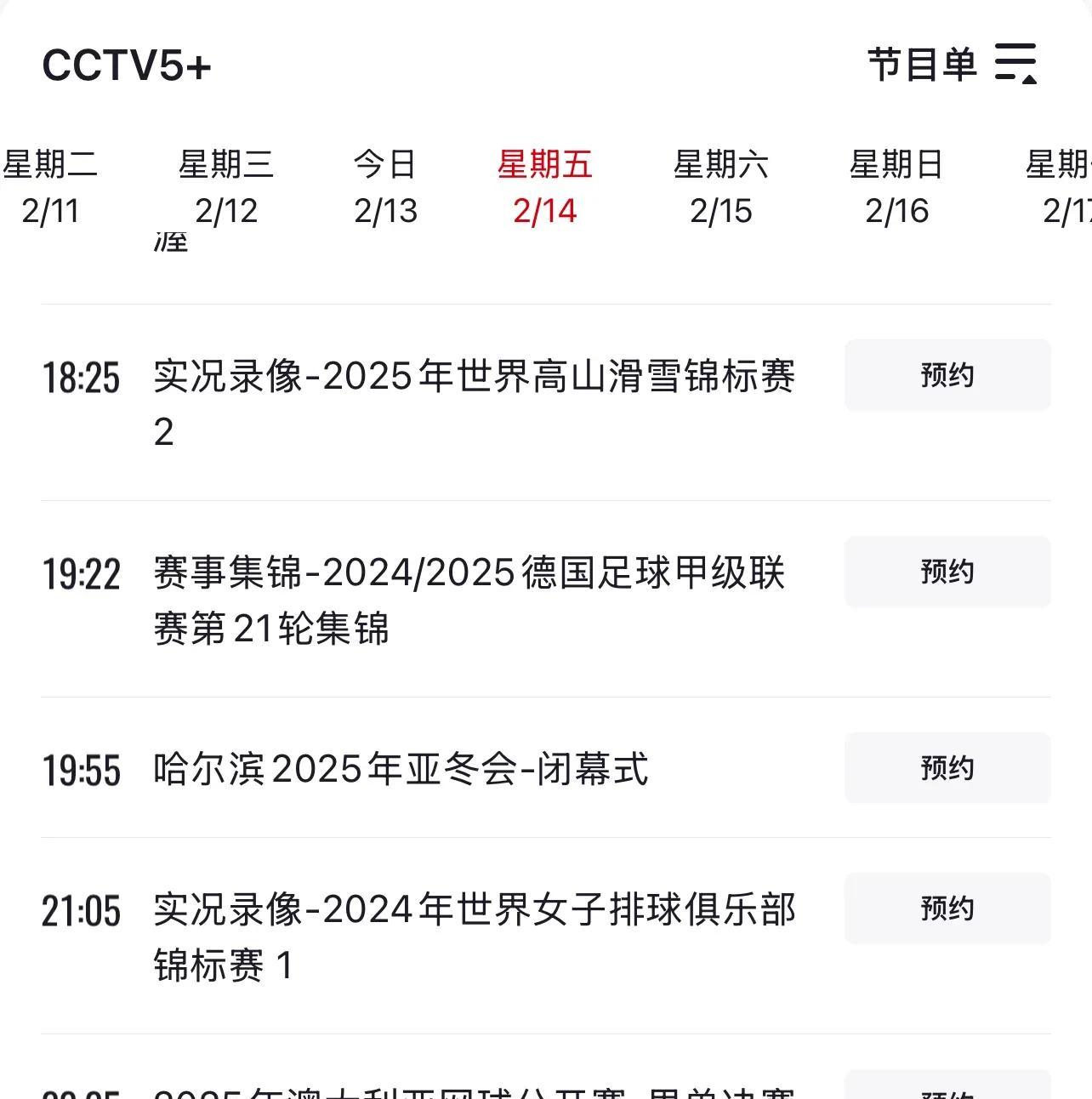The image size is (1092, 1099).
Task: Select the 星期五 2/14 tab
Action: point(544,187)
